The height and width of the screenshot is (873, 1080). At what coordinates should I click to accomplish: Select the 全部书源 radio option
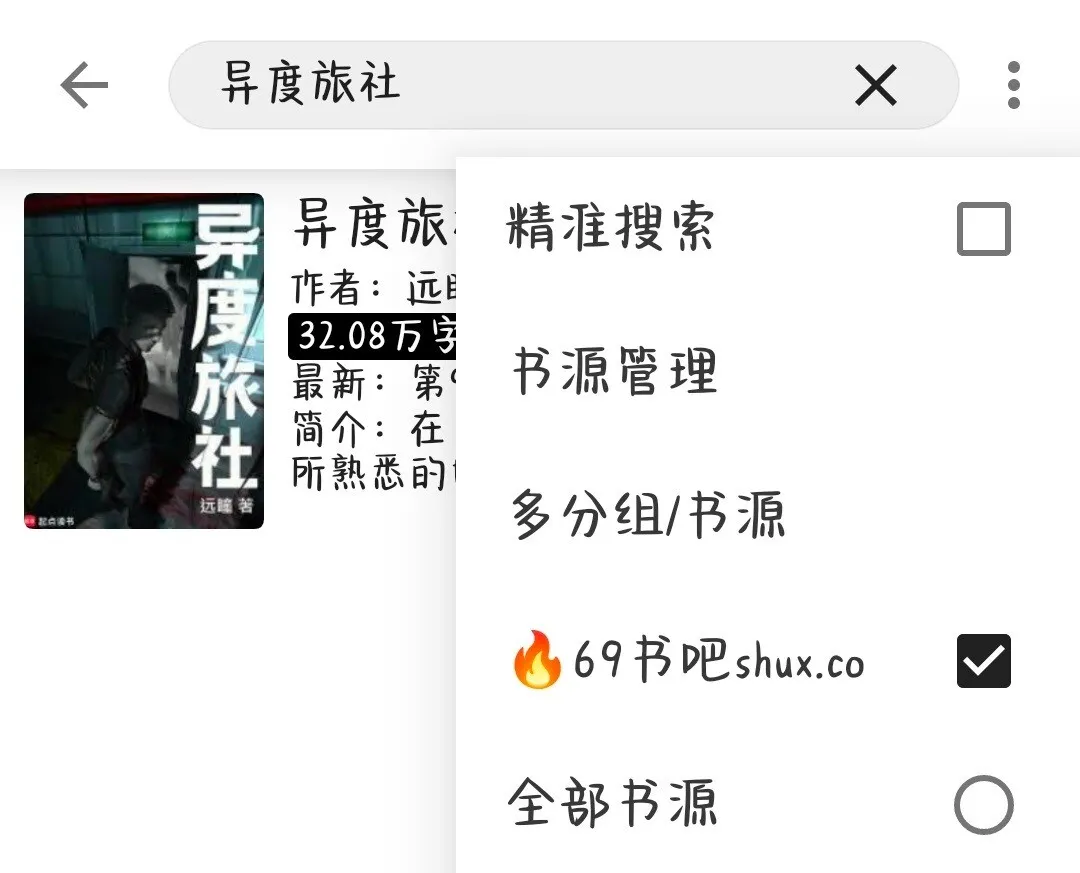point(983,805)
